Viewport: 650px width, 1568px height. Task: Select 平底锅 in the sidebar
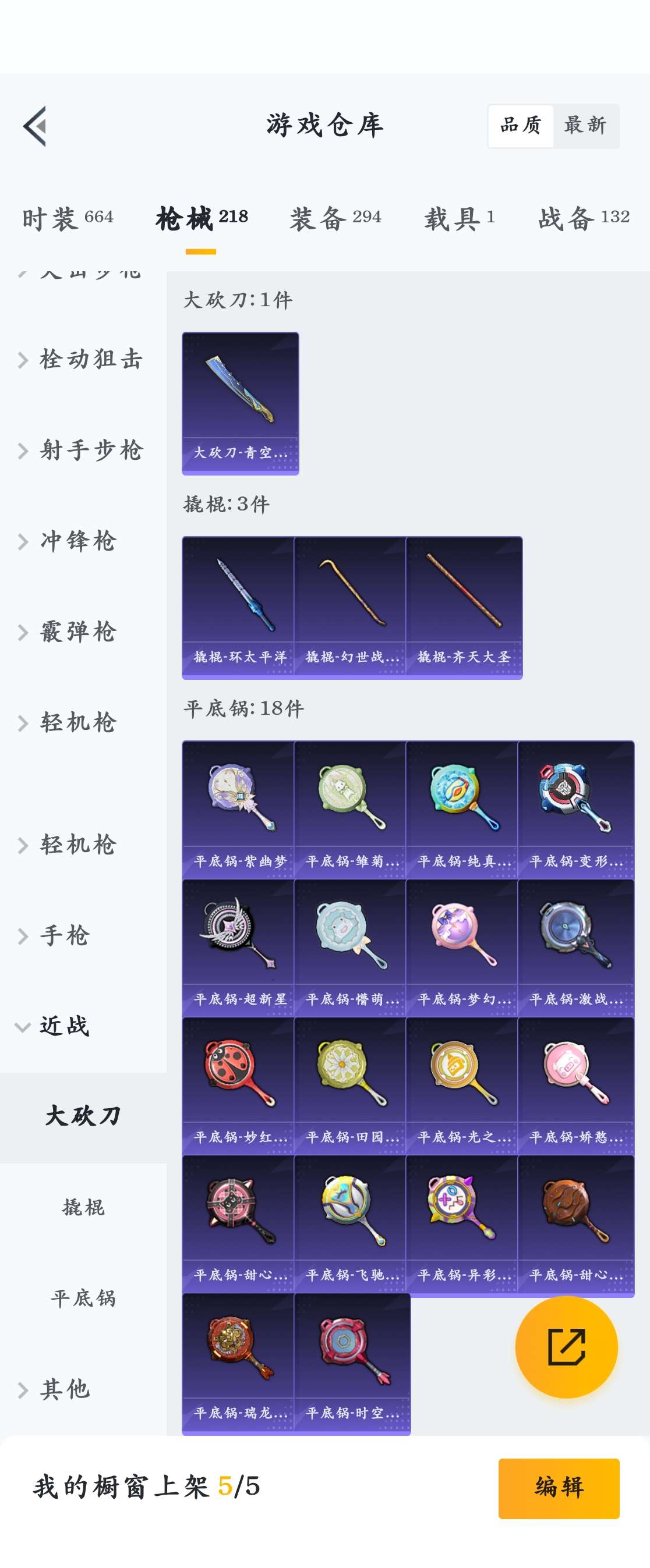(x=83, y=1298)
